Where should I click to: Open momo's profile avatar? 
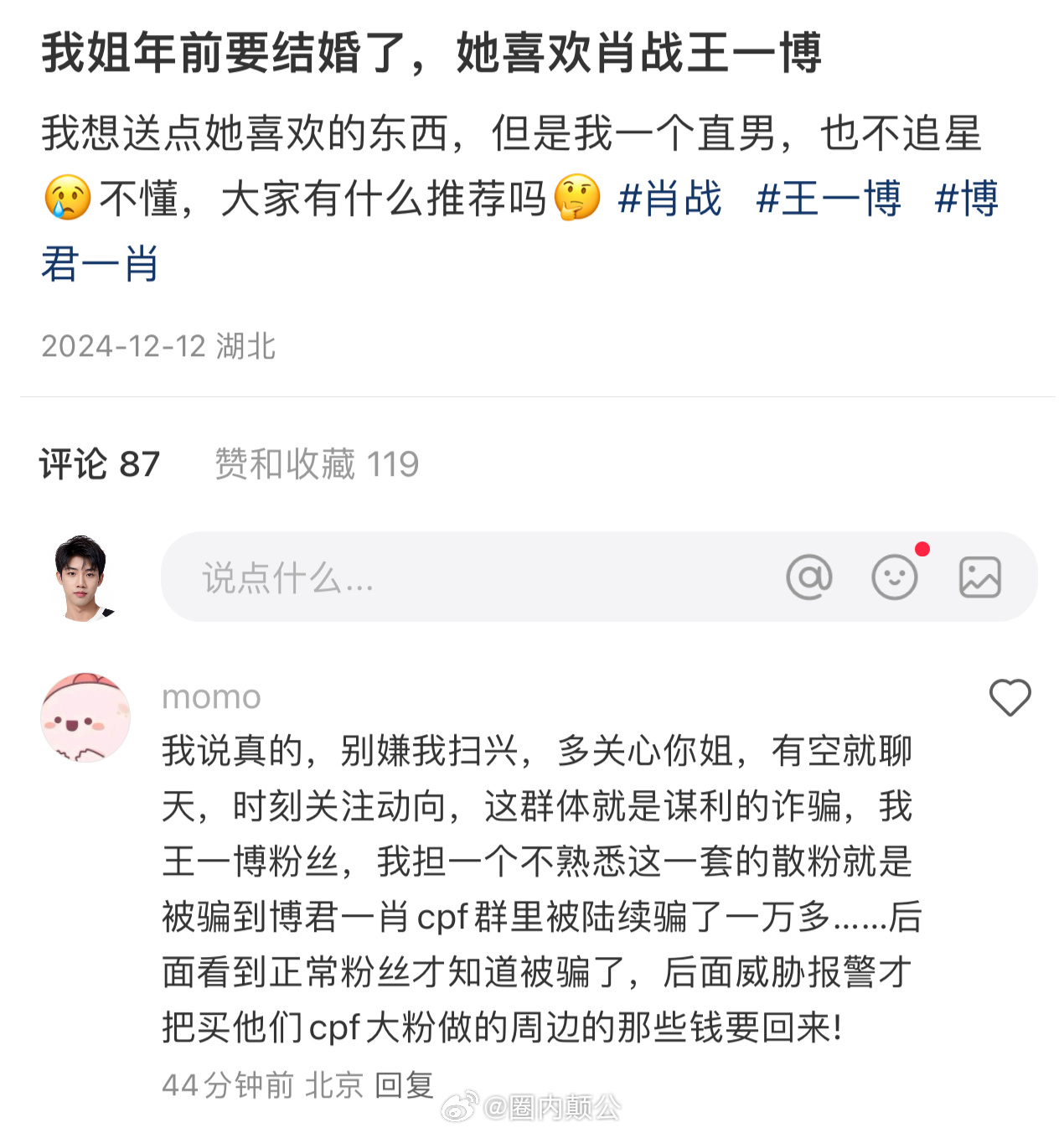[85, 717]
